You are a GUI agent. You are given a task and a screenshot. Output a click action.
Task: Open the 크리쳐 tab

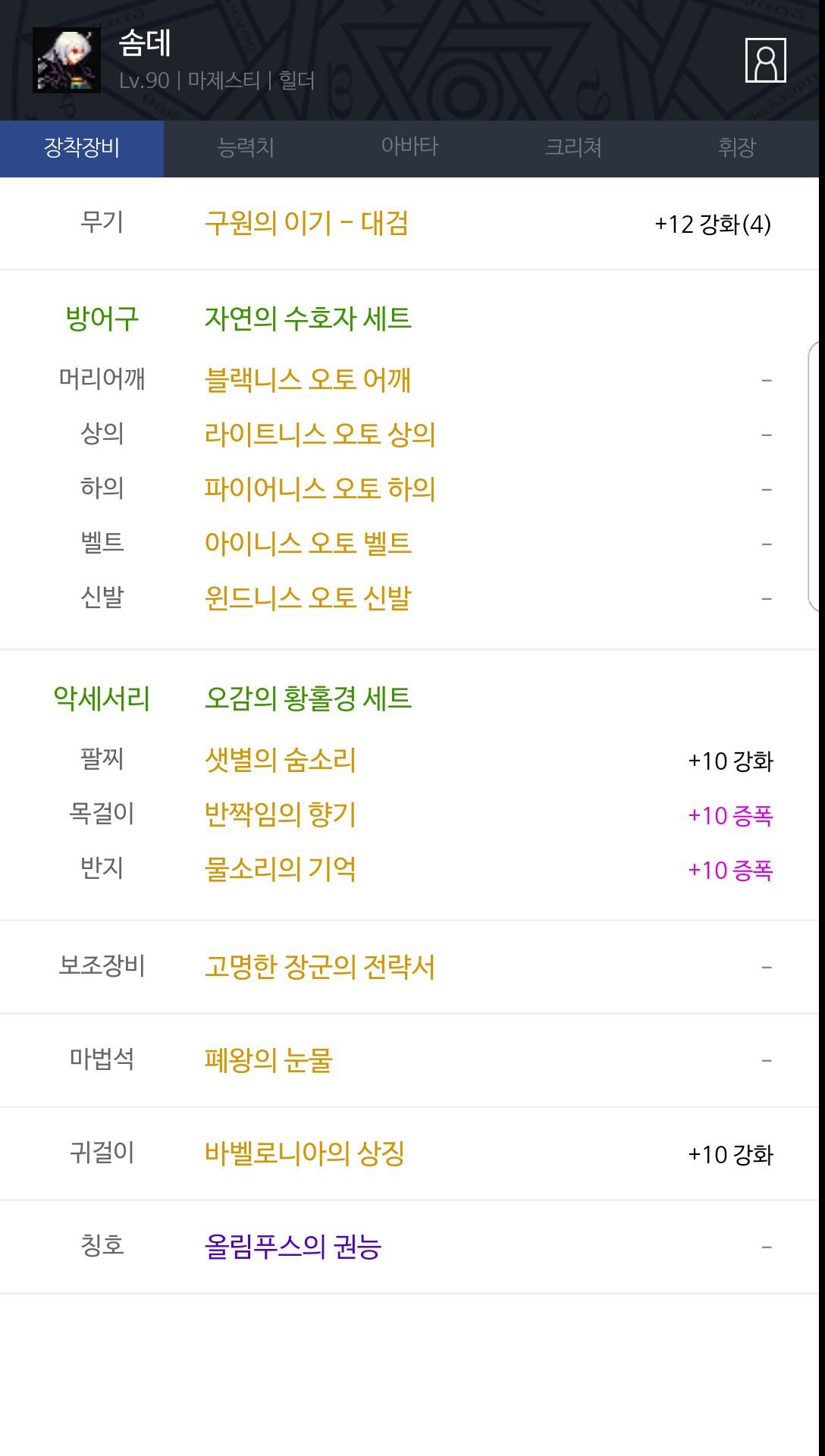click(x=573, y=149)
